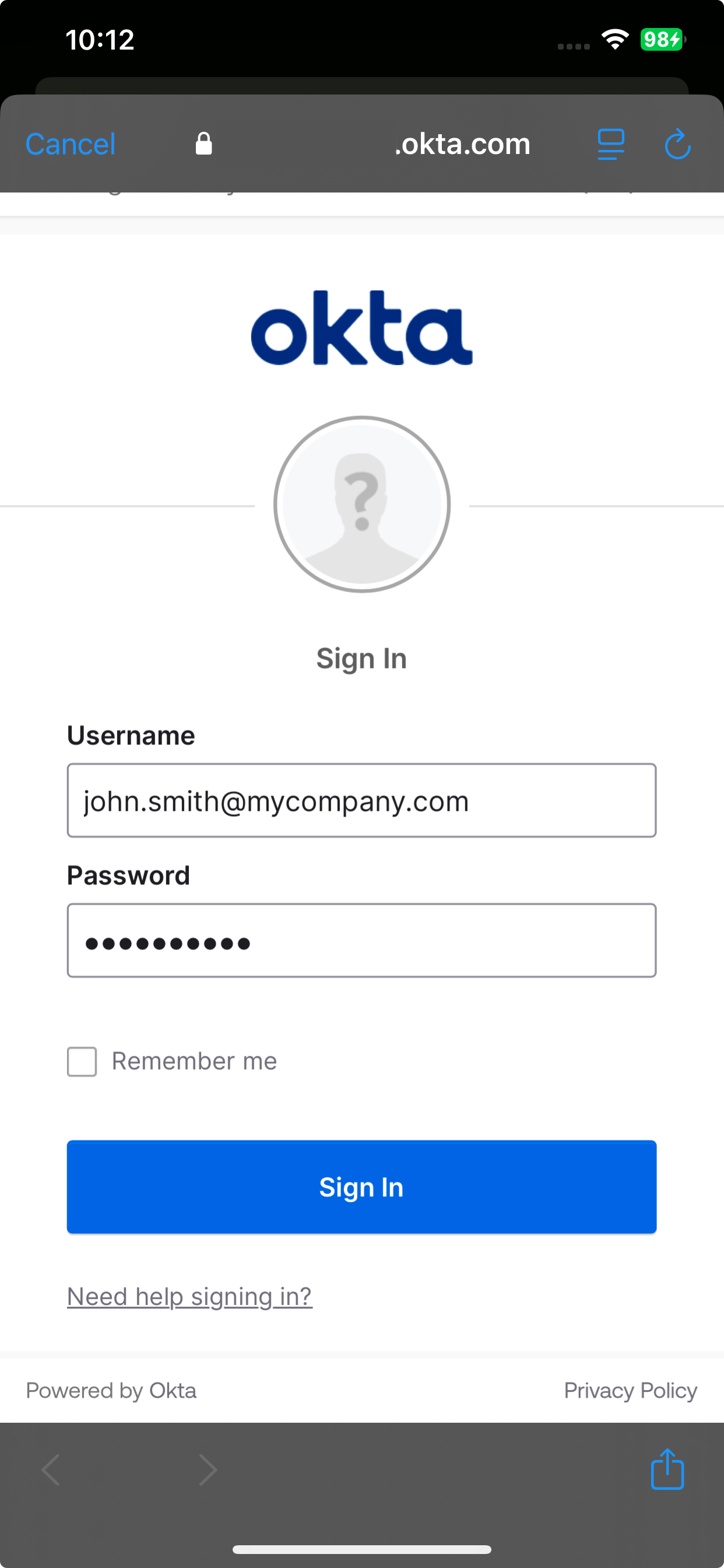
Task: Focus the Password field
Action: [x=361, y=940]
